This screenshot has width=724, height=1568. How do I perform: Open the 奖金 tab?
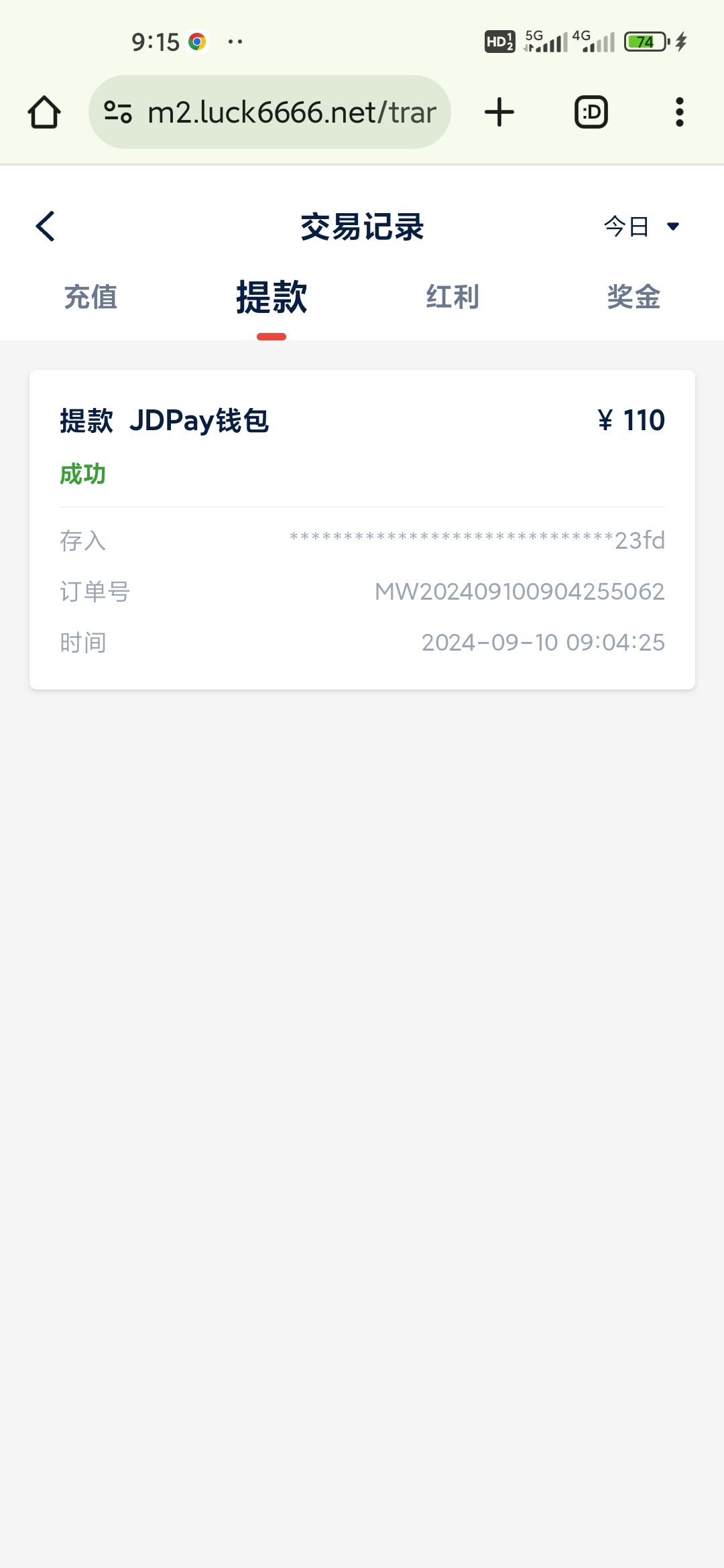pyautogui.click(x=633, y=297)
